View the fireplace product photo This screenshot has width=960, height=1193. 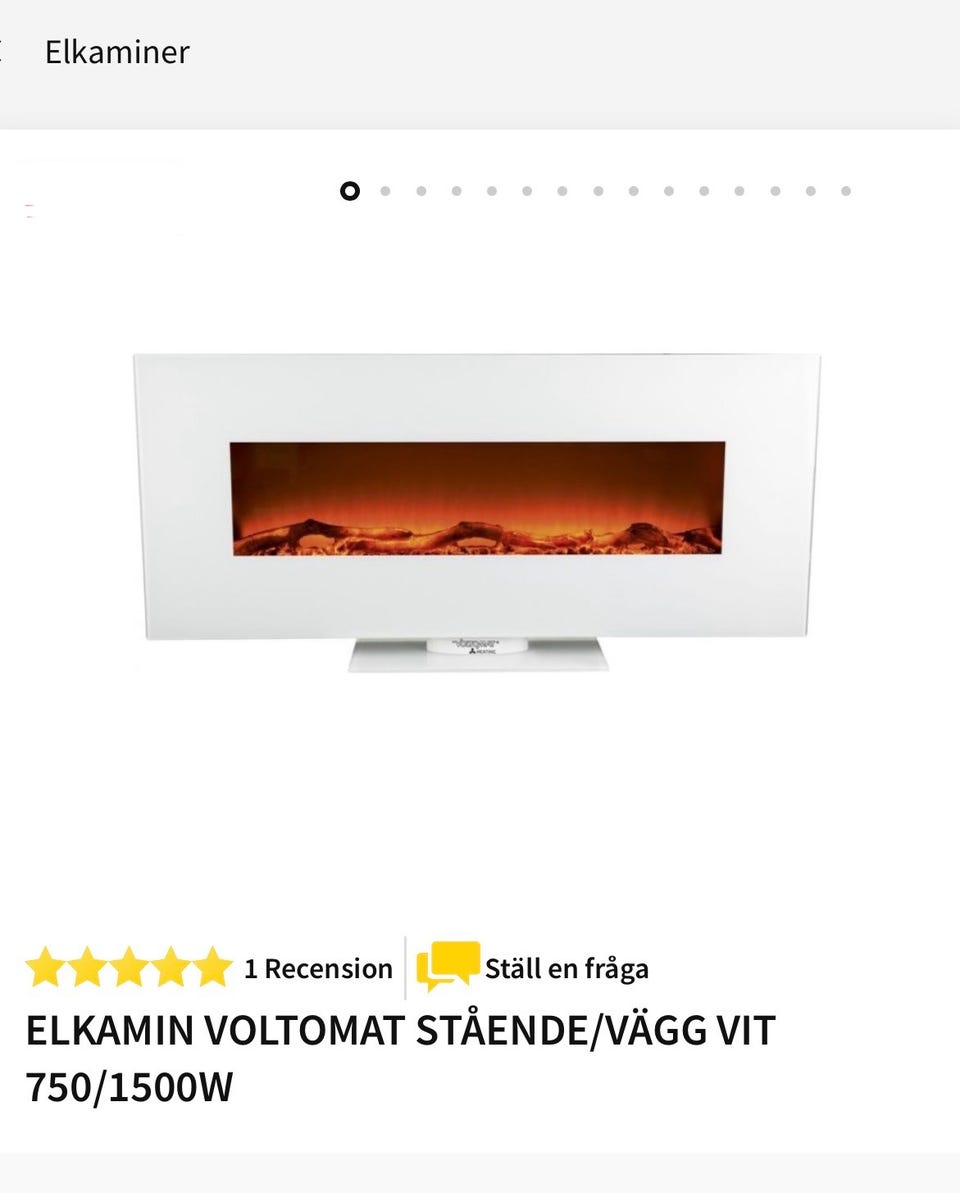coord(480,510)
